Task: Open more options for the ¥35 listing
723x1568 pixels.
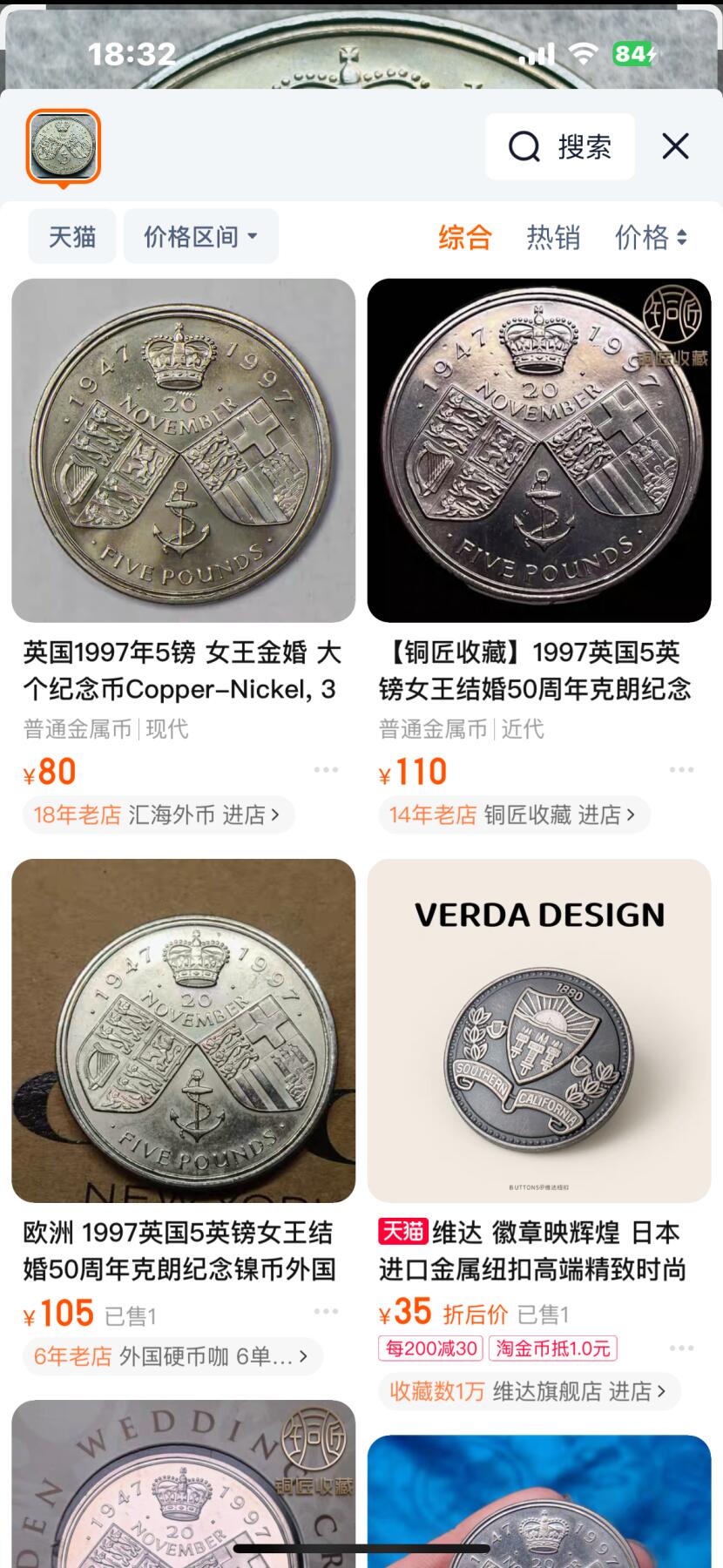Action: (x=681, y=1348)
